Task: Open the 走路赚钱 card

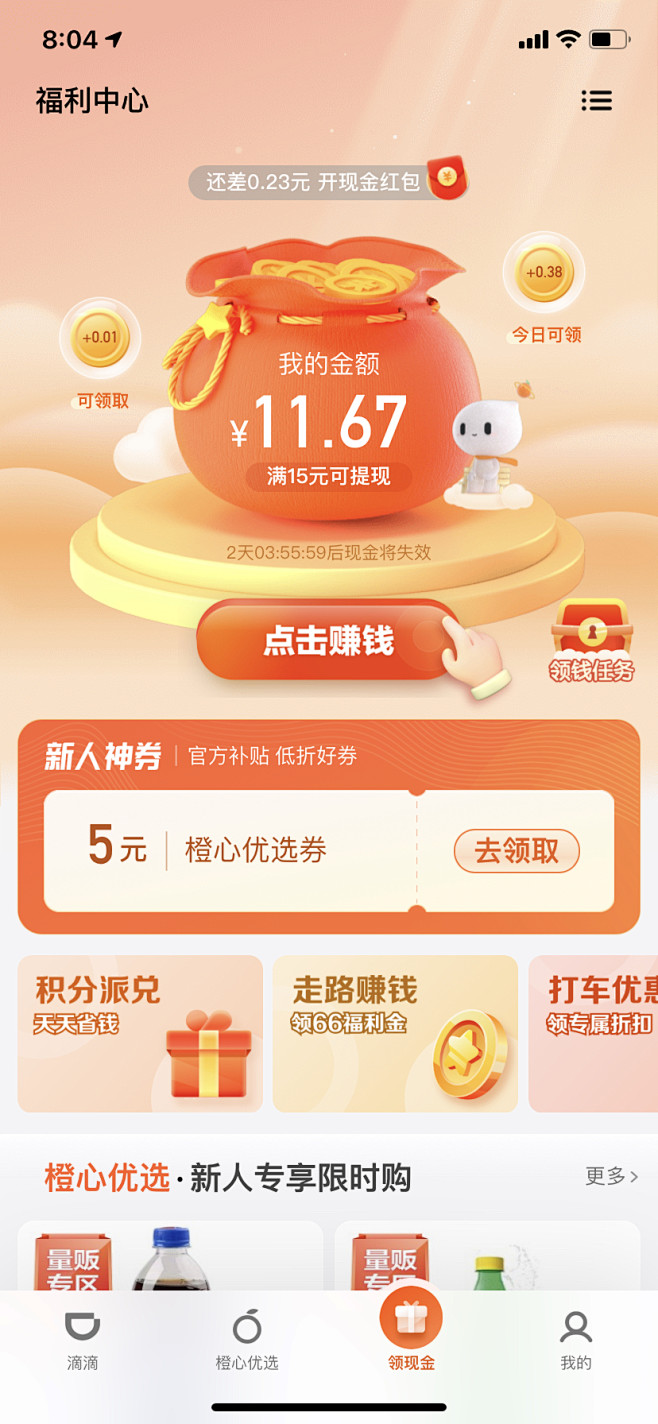Action: pyautogui.click(x=395, y=1034)
